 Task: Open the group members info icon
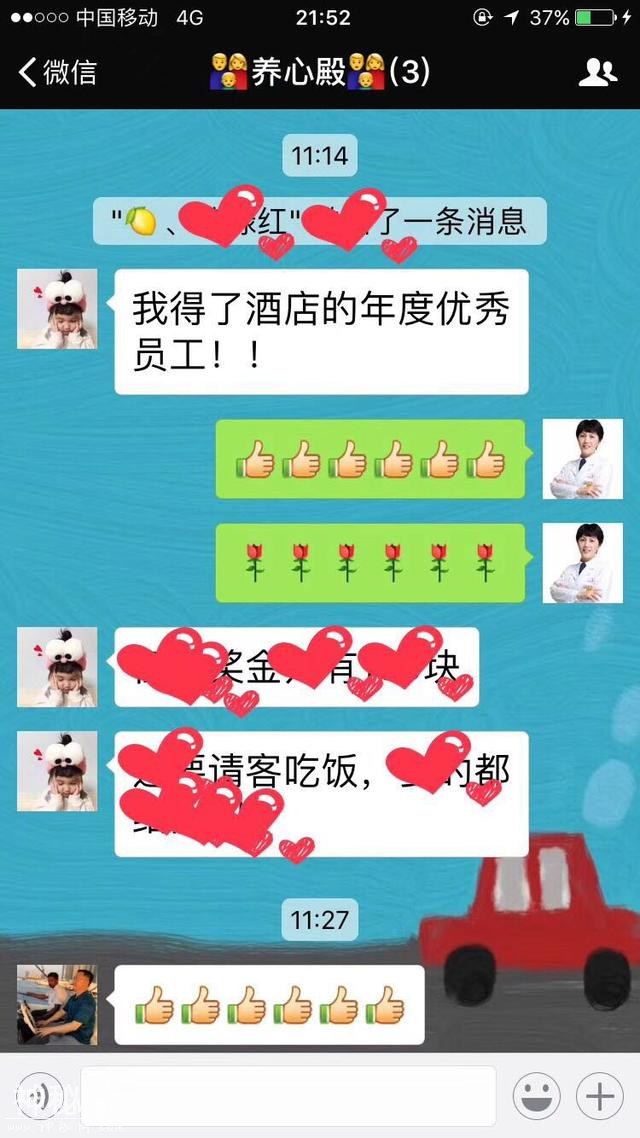598,72
